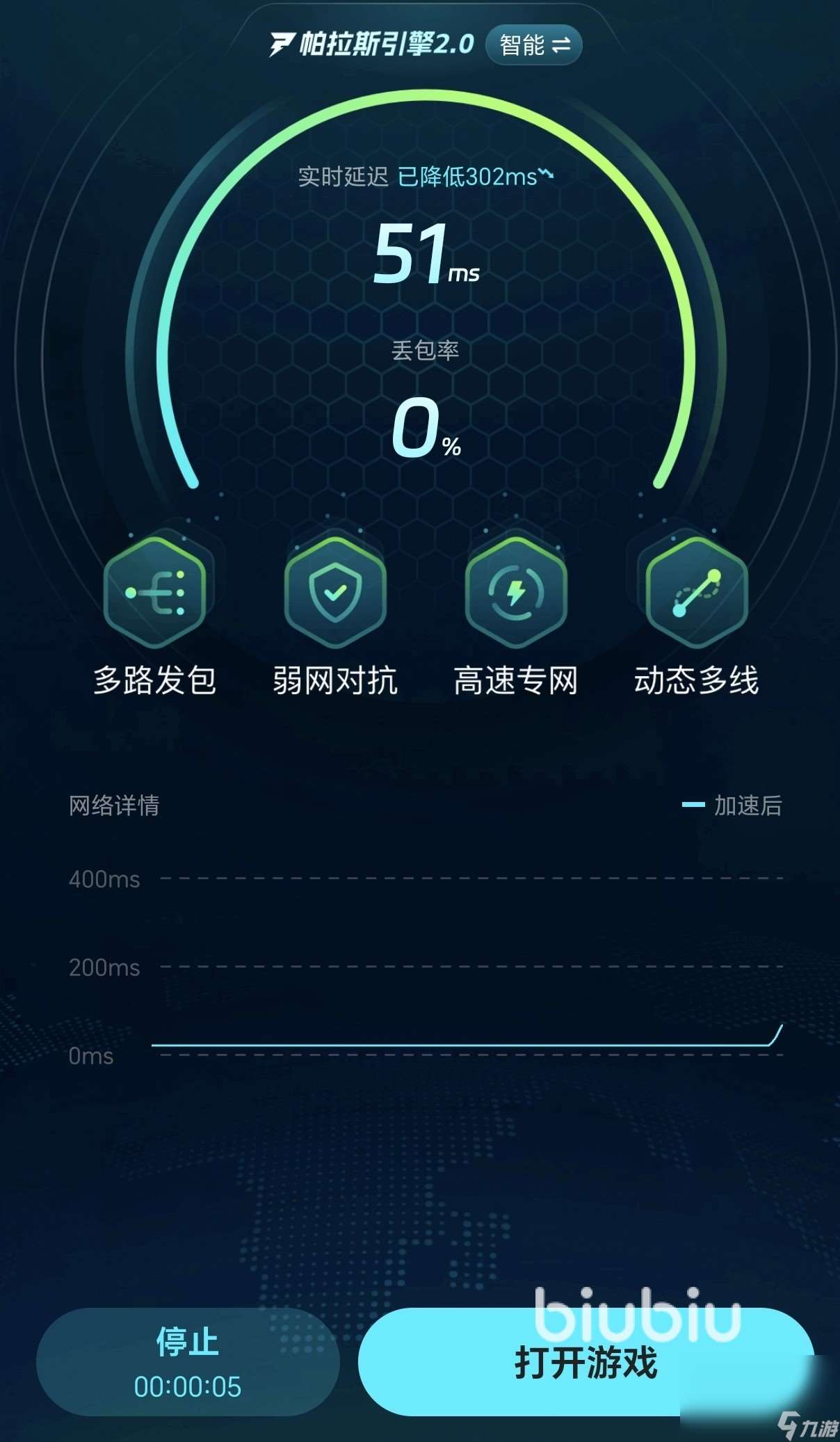
Task: Stop acceleration with the 停止 button
Action: (188, 1363)
